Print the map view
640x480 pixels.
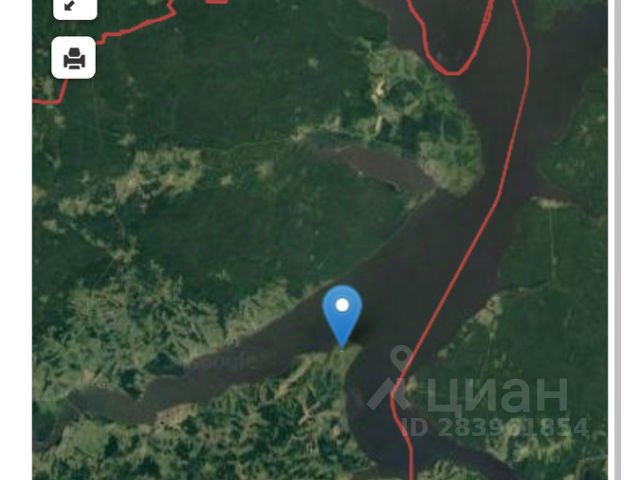click(x=74, y=58)
